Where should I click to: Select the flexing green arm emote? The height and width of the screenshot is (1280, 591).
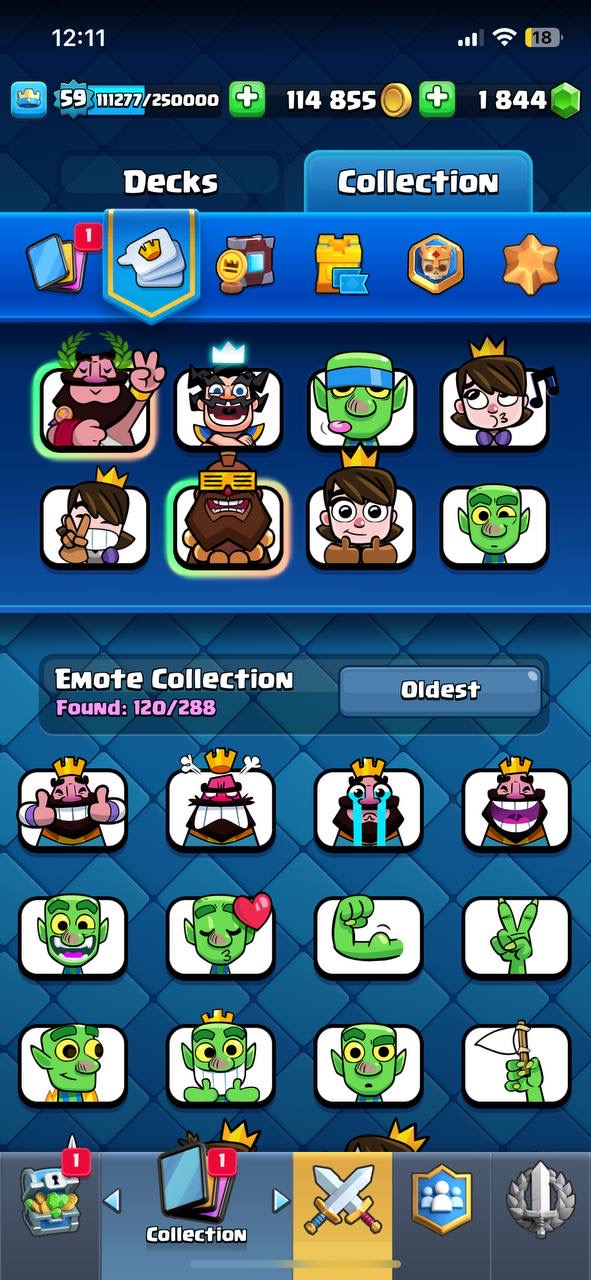pyautogui.click(x=368, y=937)
